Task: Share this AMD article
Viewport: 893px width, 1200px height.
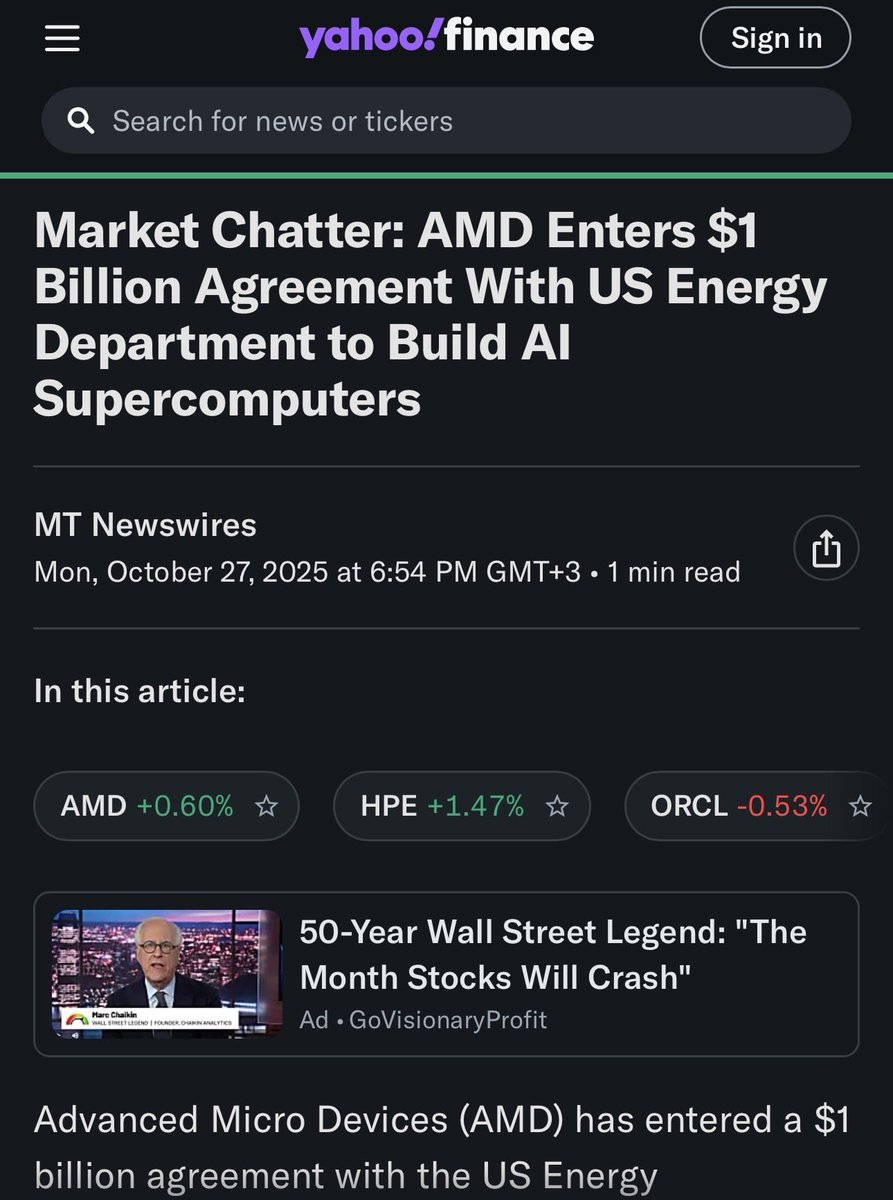Action: point(826,549)
